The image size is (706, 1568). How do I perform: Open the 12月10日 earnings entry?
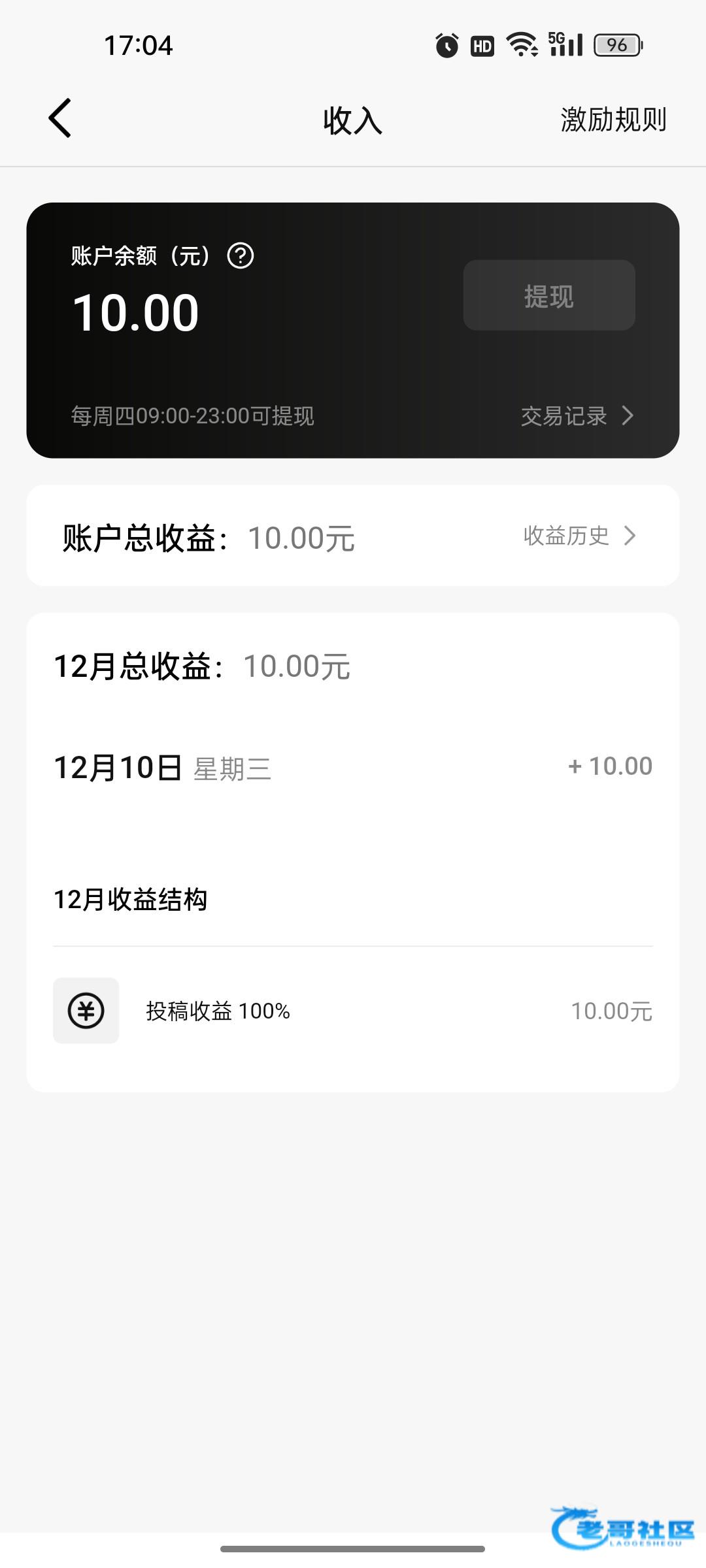click(x=353, y=767)
